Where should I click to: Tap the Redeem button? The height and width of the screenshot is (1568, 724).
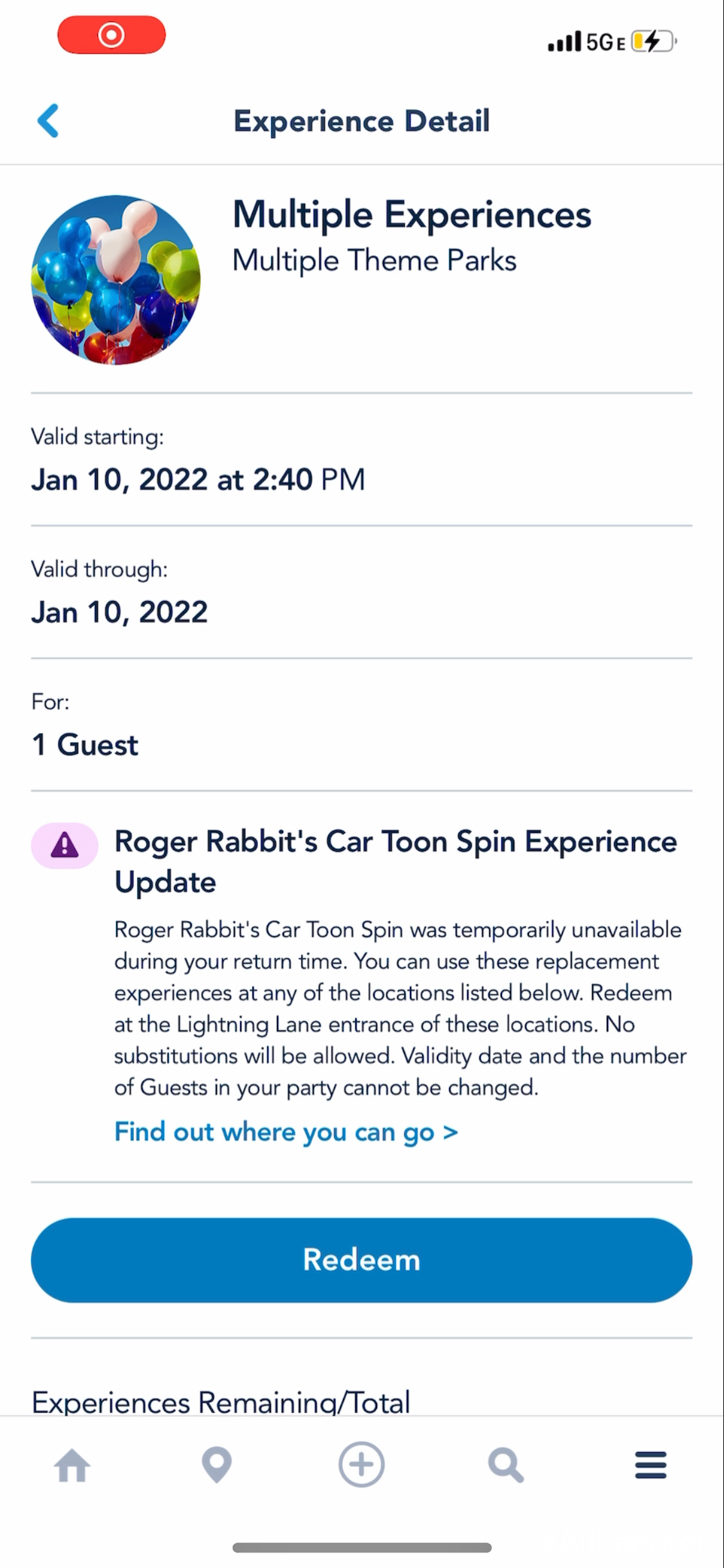[362, 1260]
